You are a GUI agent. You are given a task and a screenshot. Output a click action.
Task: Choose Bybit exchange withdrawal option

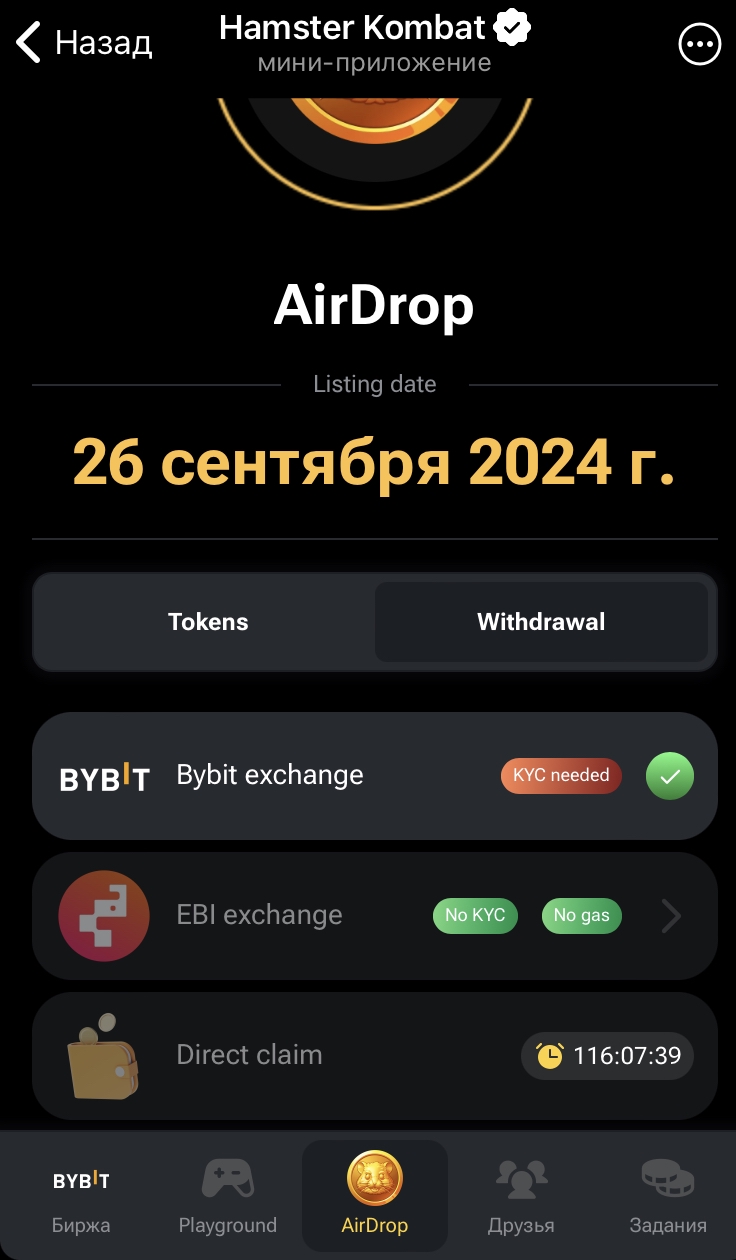374,776
